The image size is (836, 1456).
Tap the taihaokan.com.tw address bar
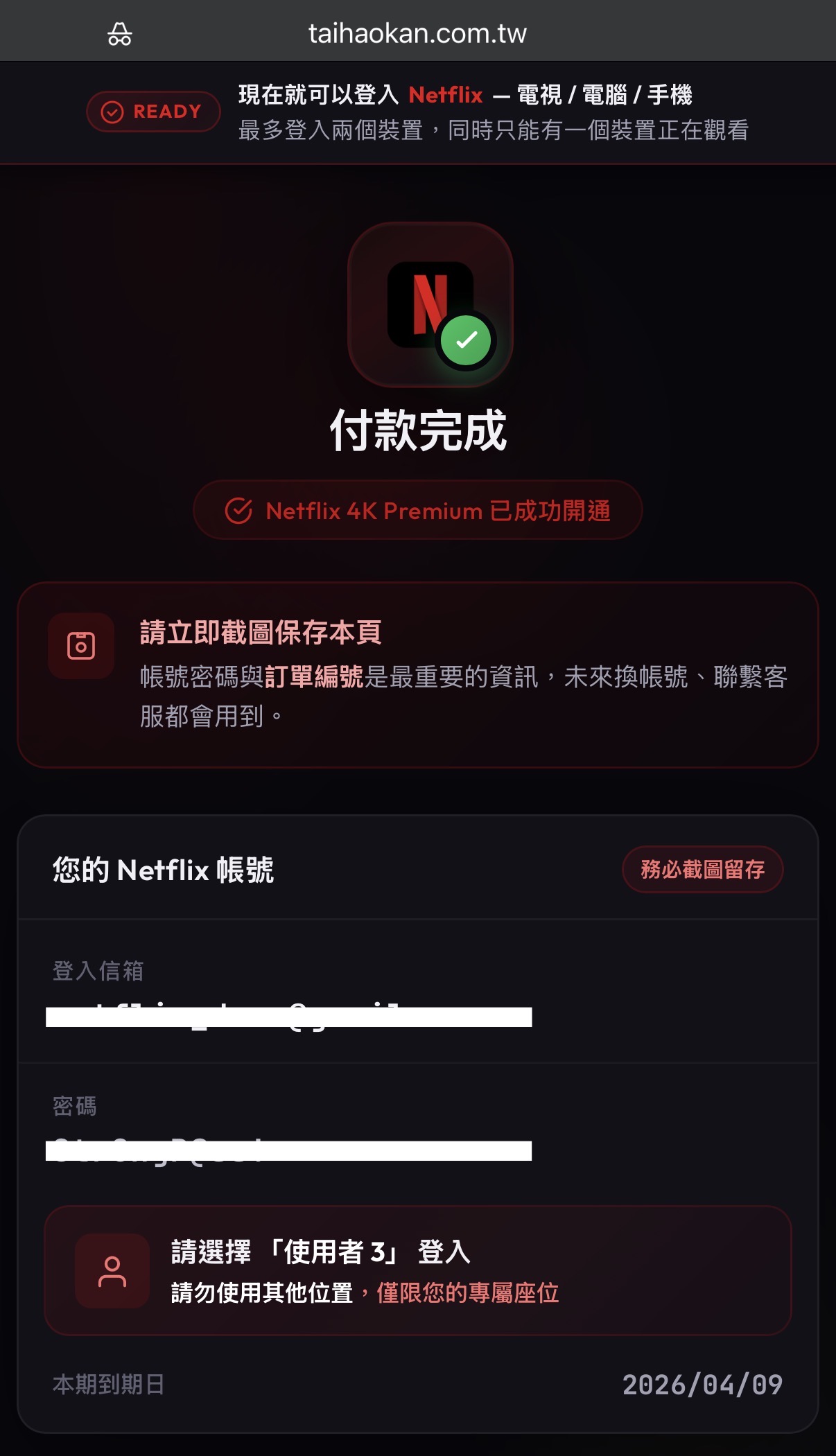point(417,33)
